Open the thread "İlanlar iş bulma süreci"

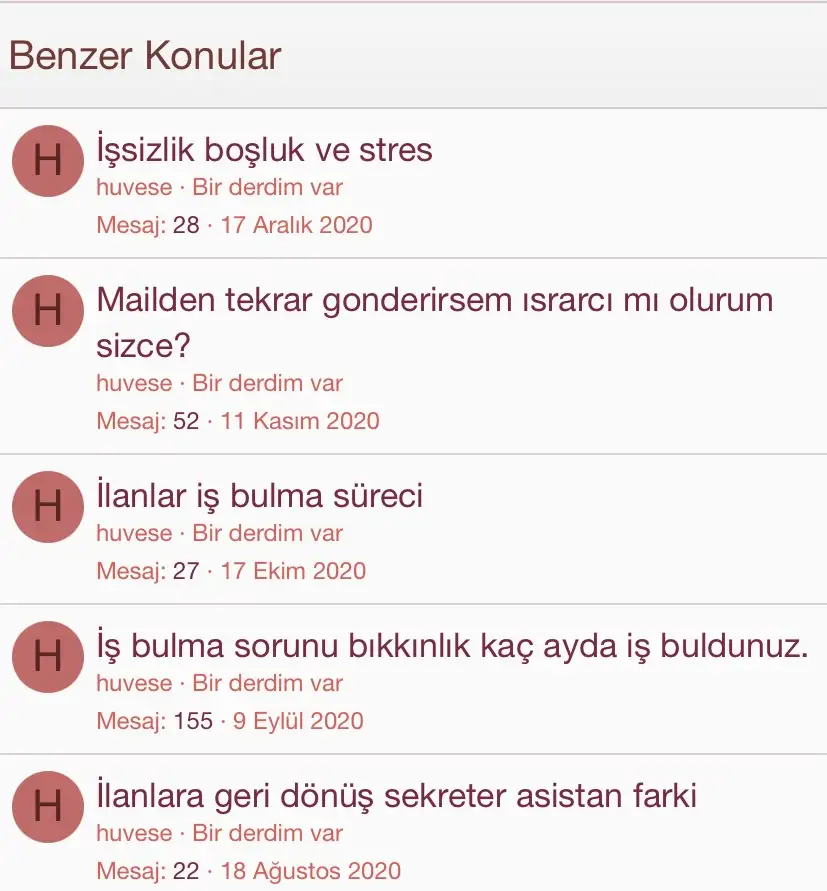click(259, 496)
